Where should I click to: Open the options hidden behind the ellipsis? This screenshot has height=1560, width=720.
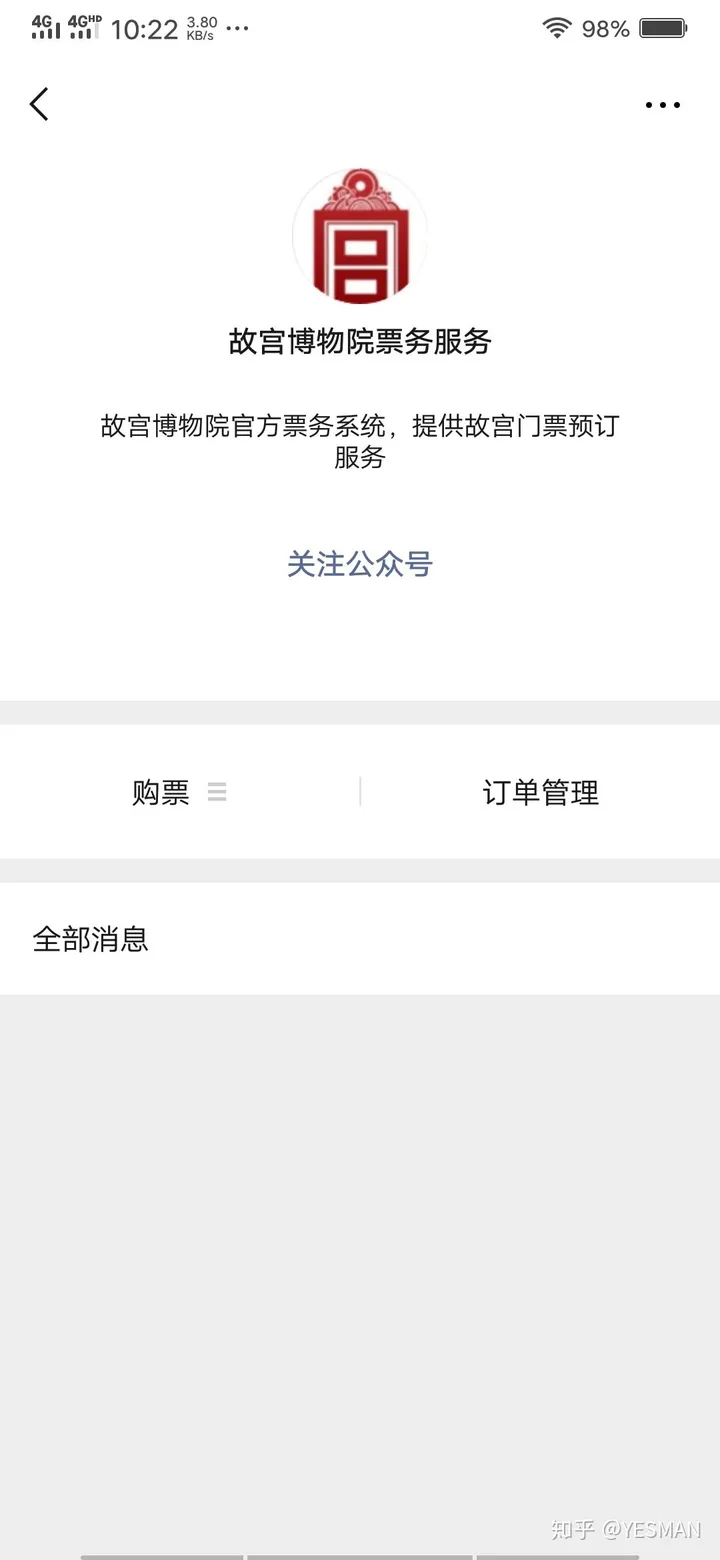[662, 104]
